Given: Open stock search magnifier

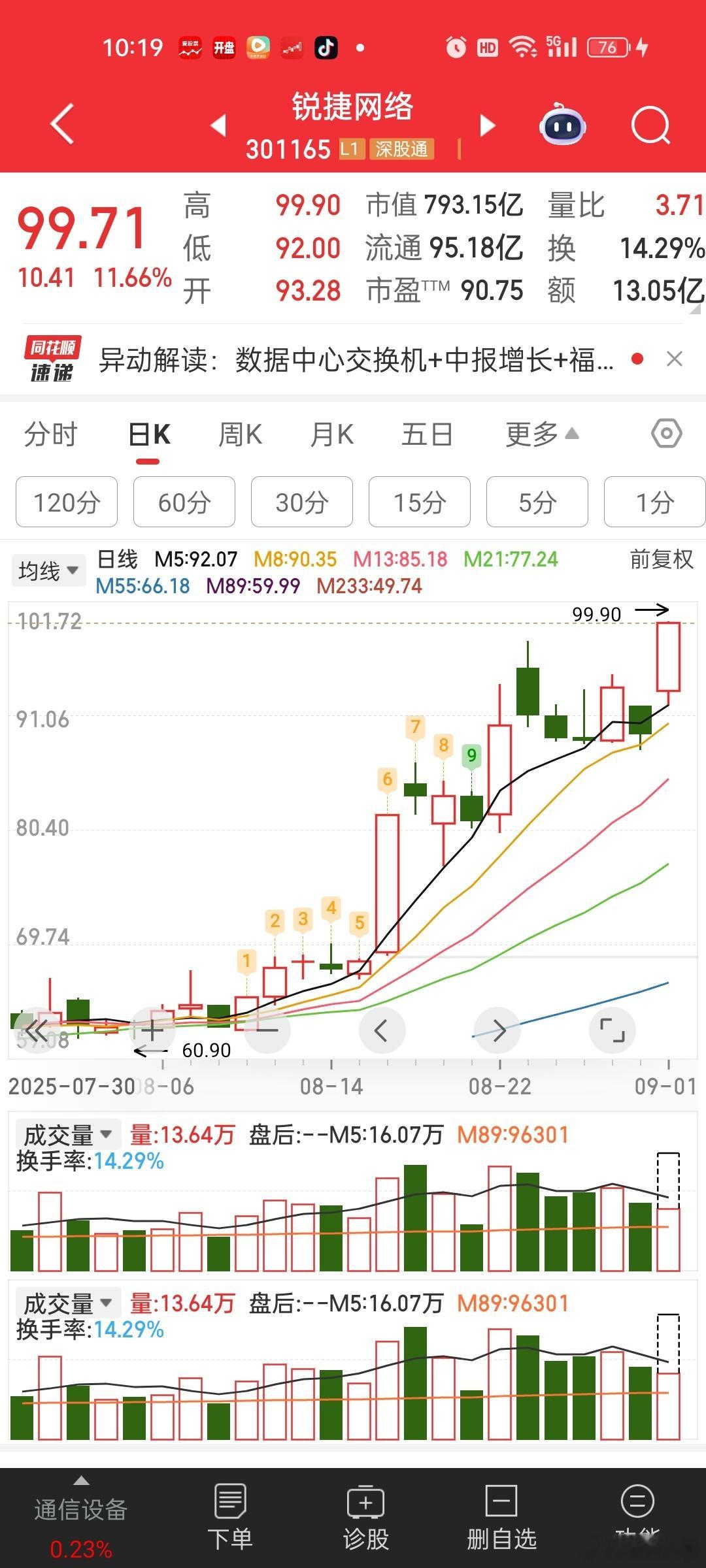Looking at the screenshot, I should (651, 124).
